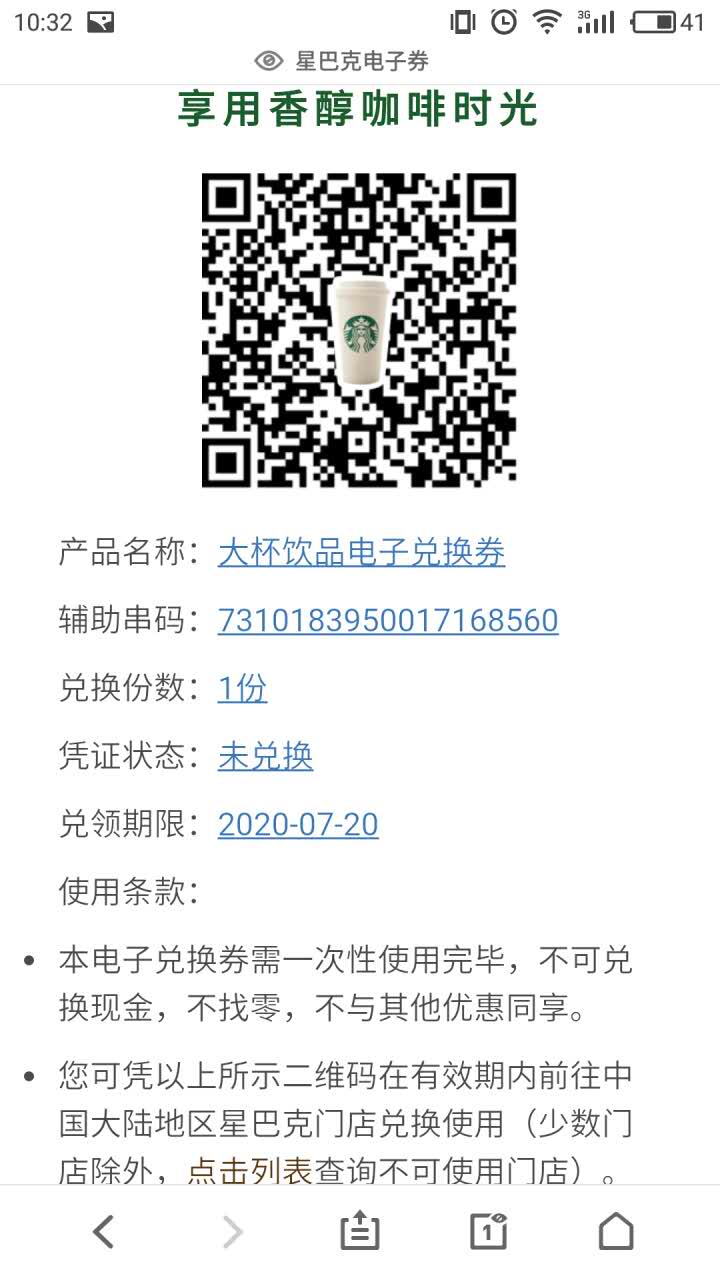Screen dimensions: 720x1280
Task: Go to the browser home page
Action: click(x=616, y=1232)
